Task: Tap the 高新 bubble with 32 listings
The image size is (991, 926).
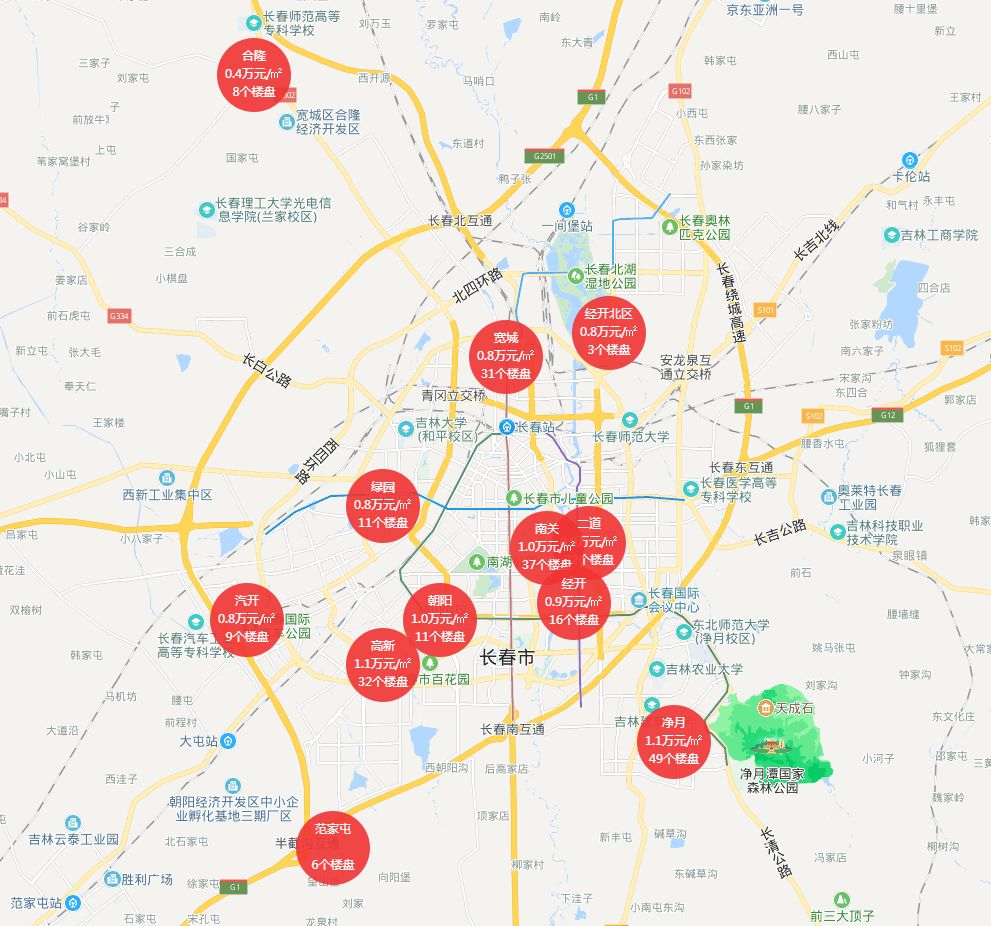Action: (382, 664)
